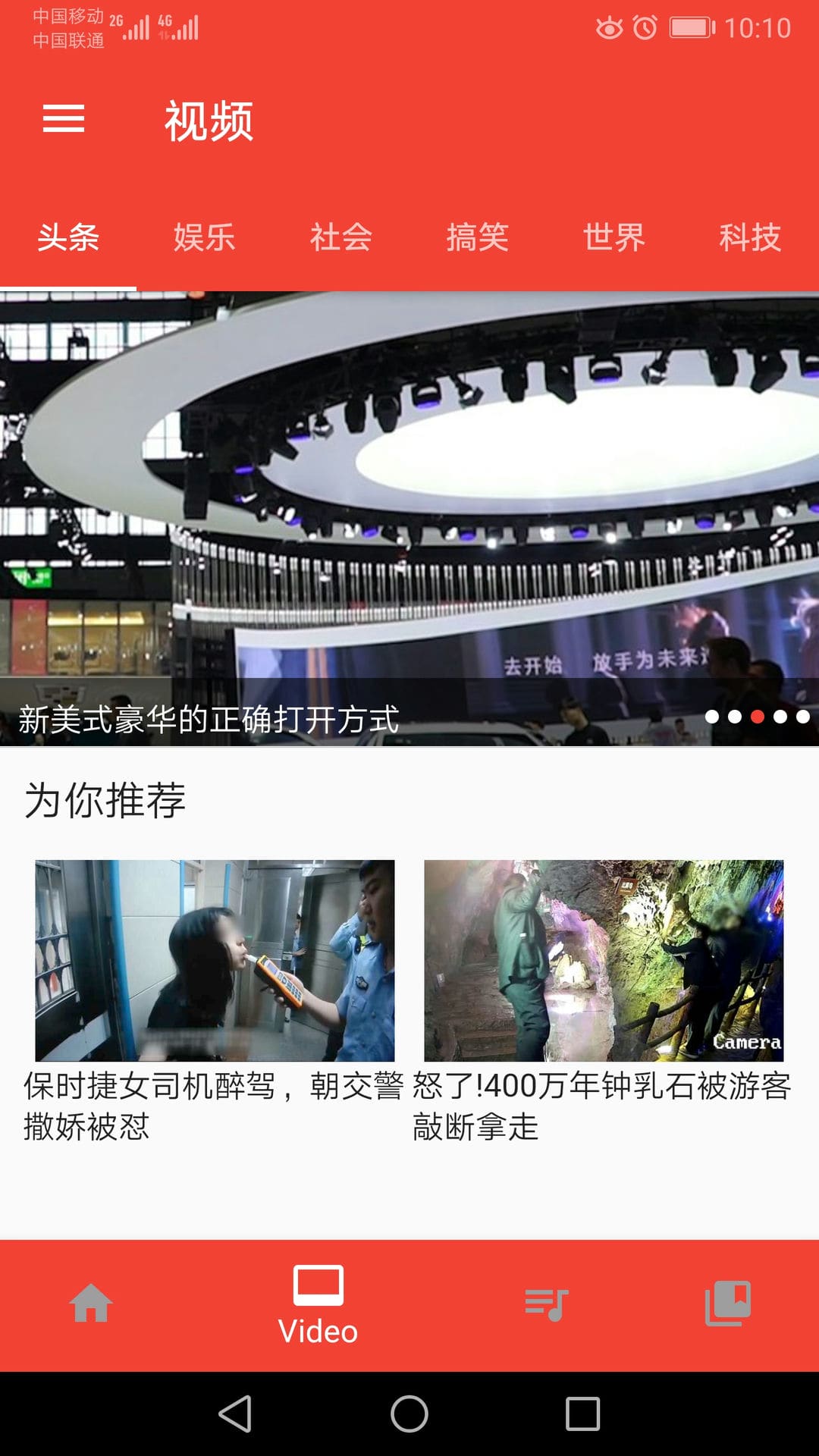Switch to the 娱乐 tab
The width and height of the screenshot is (819, 1456).
pos(204,238)
